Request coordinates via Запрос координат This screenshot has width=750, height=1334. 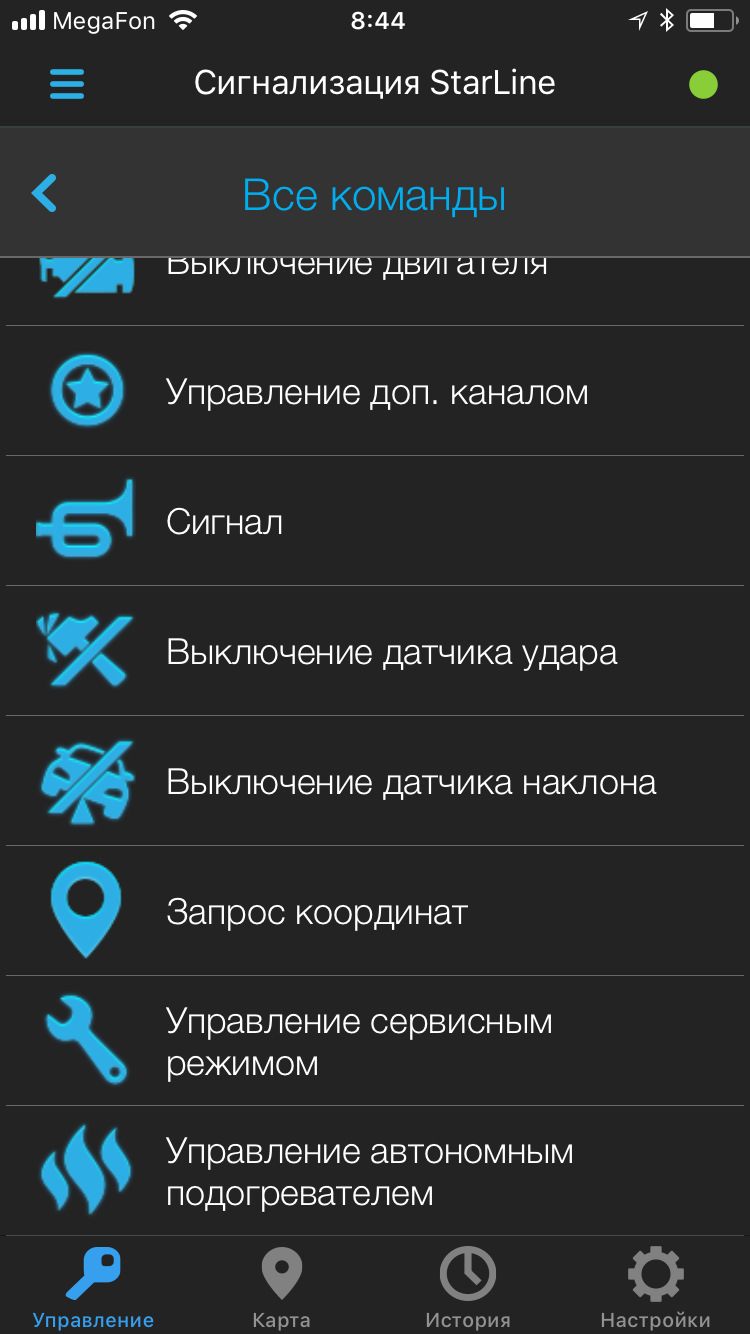[376, 911]
